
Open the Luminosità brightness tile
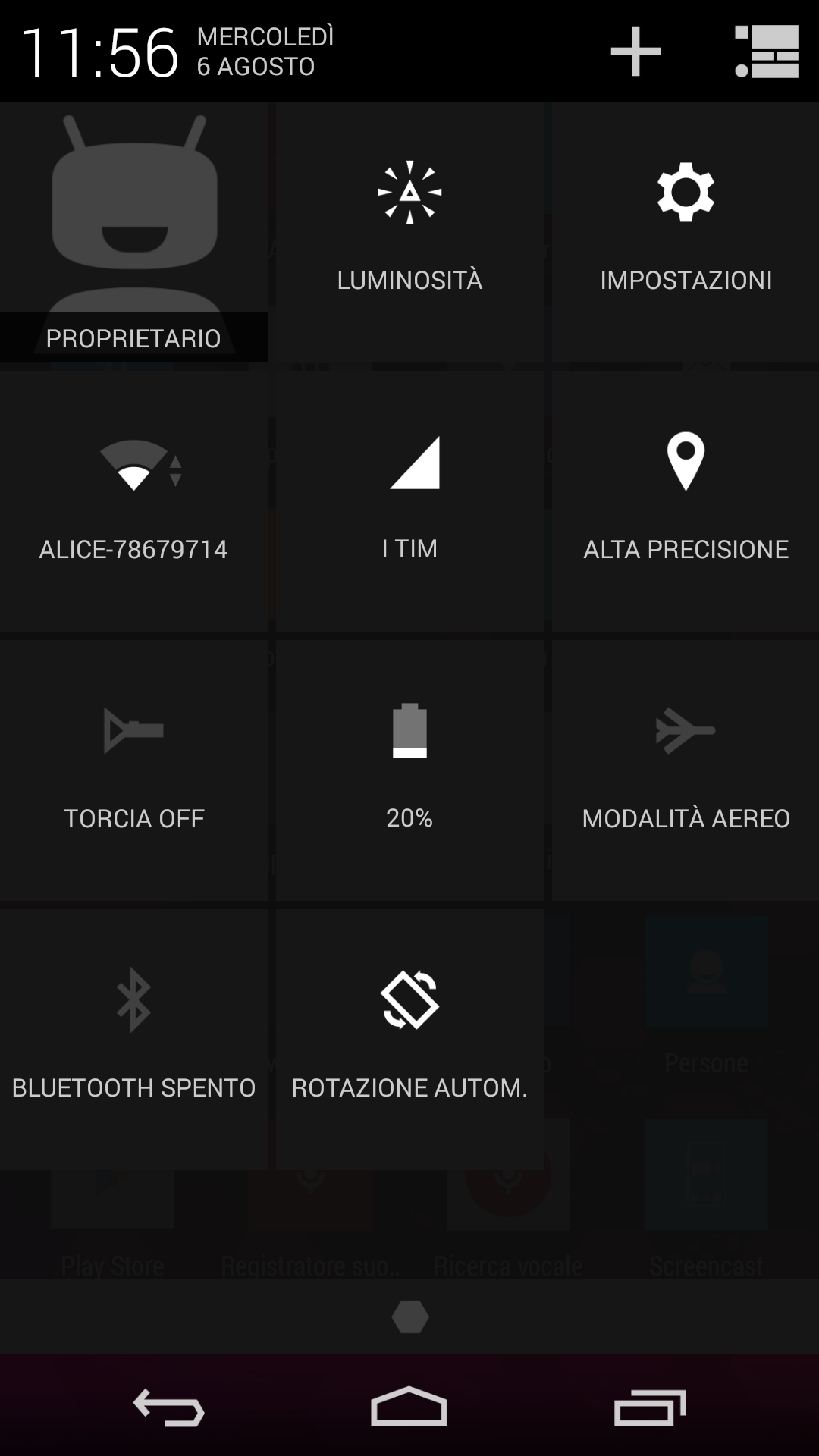[x=409, y=232]
